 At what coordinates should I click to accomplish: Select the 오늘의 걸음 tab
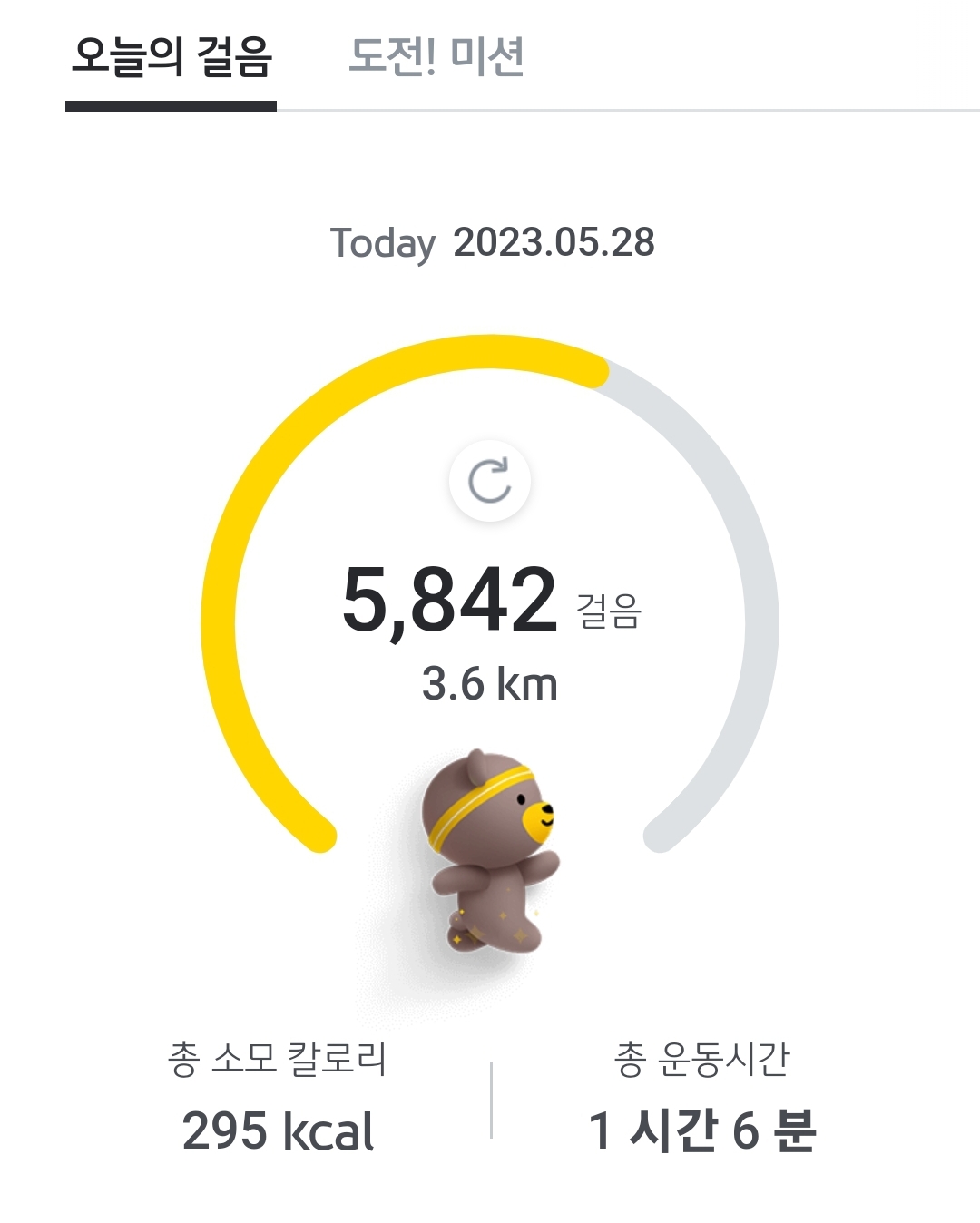pos(171,57)
